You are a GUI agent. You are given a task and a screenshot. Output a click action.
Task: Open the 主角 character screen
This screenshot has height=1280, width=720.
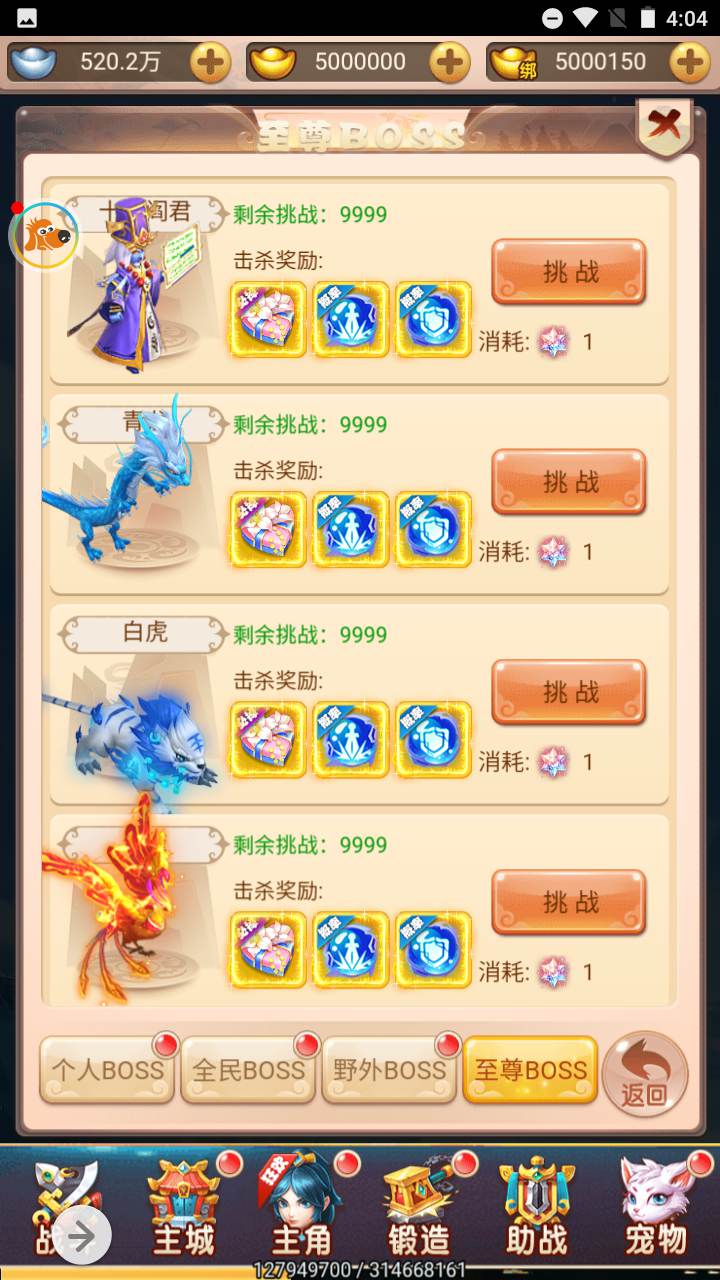301,1210
